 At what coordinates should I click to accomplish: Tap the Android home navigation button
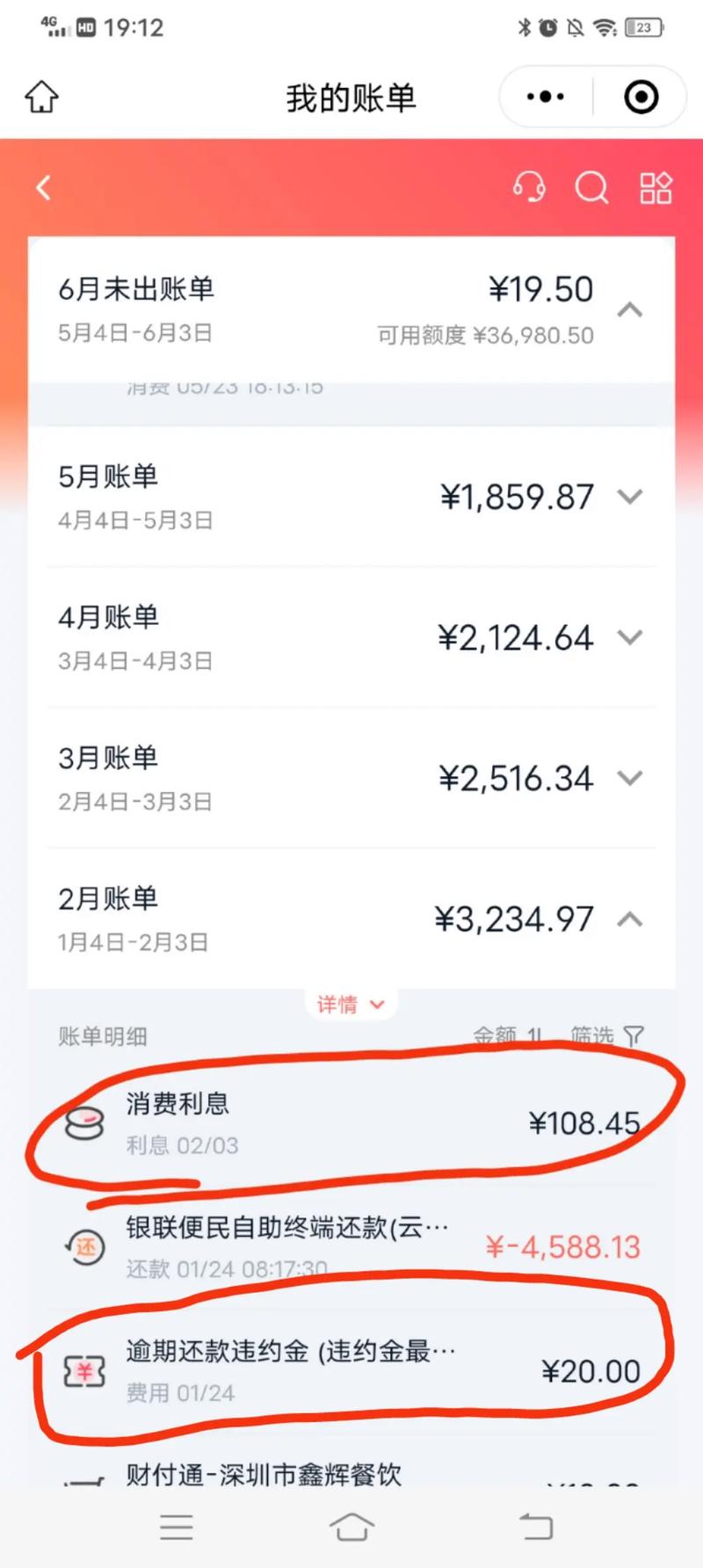pos(351,1527)
